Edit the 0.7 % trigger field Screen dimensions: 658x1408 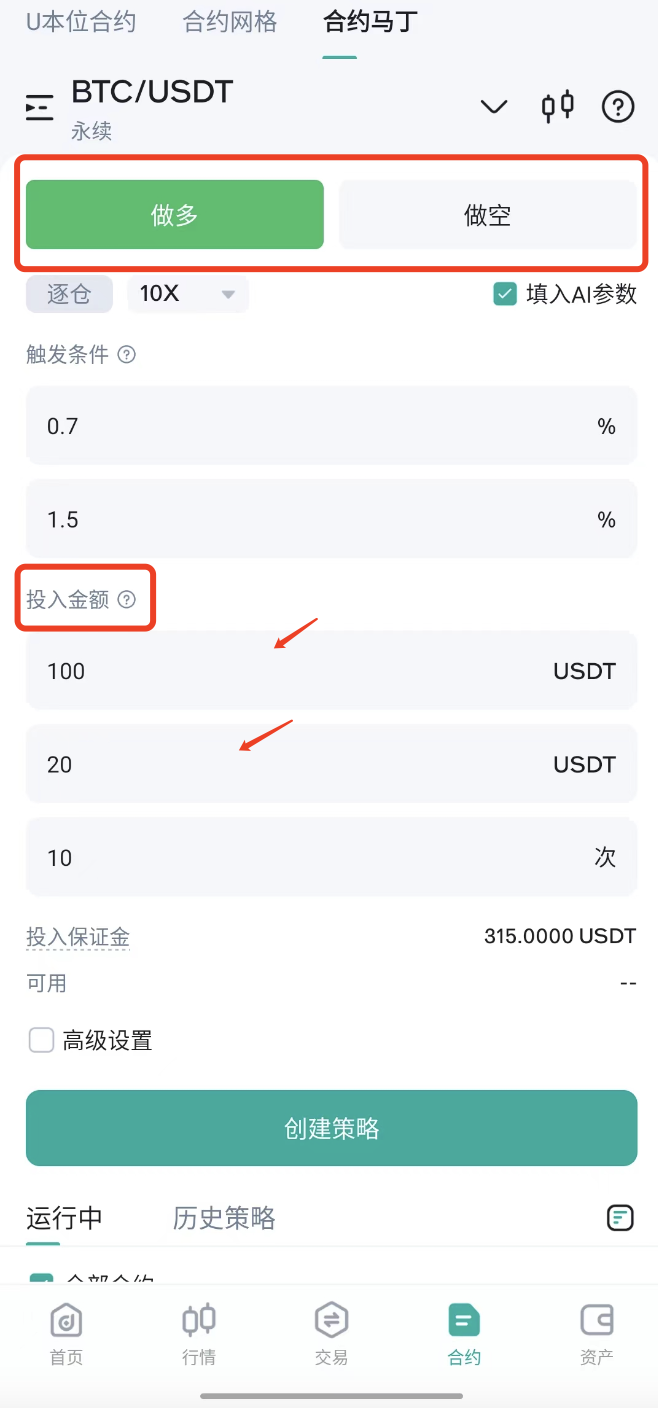pyautogui.click(x=331, y=426)
